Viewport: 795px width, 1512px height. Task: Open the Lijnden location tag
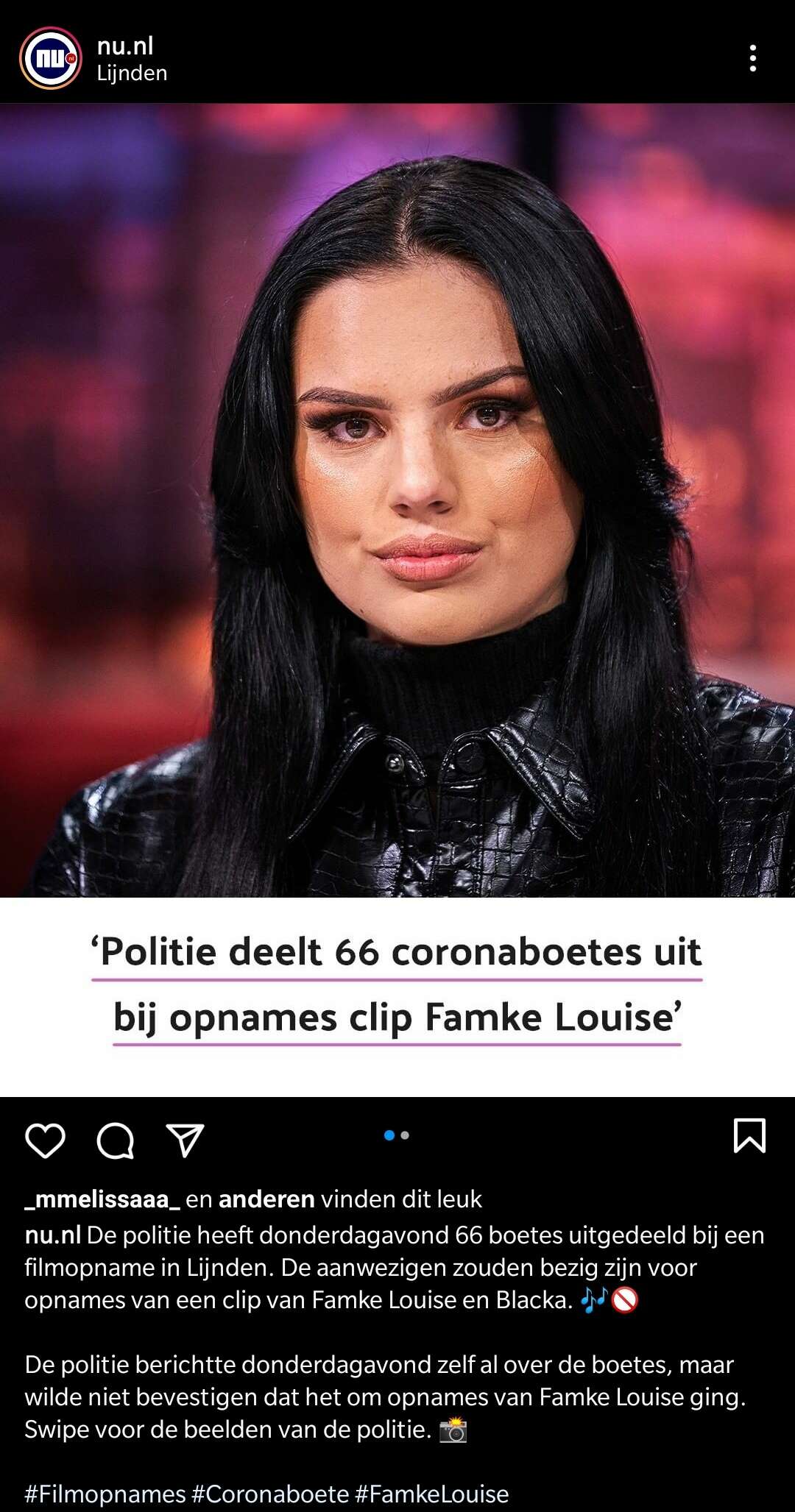click(132, 74)
